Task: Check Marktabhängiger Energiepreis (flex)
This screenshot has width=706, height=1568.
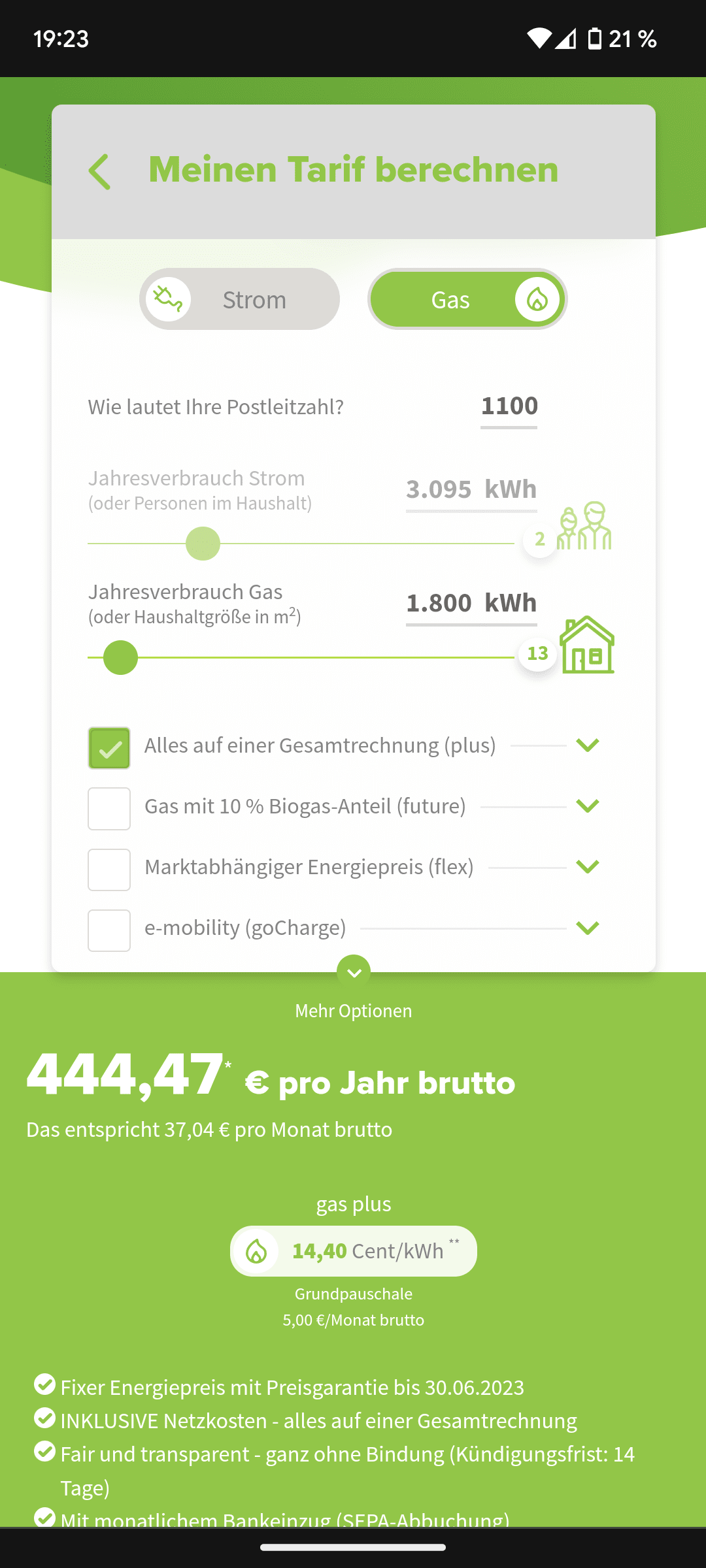Action: (109, 870)
